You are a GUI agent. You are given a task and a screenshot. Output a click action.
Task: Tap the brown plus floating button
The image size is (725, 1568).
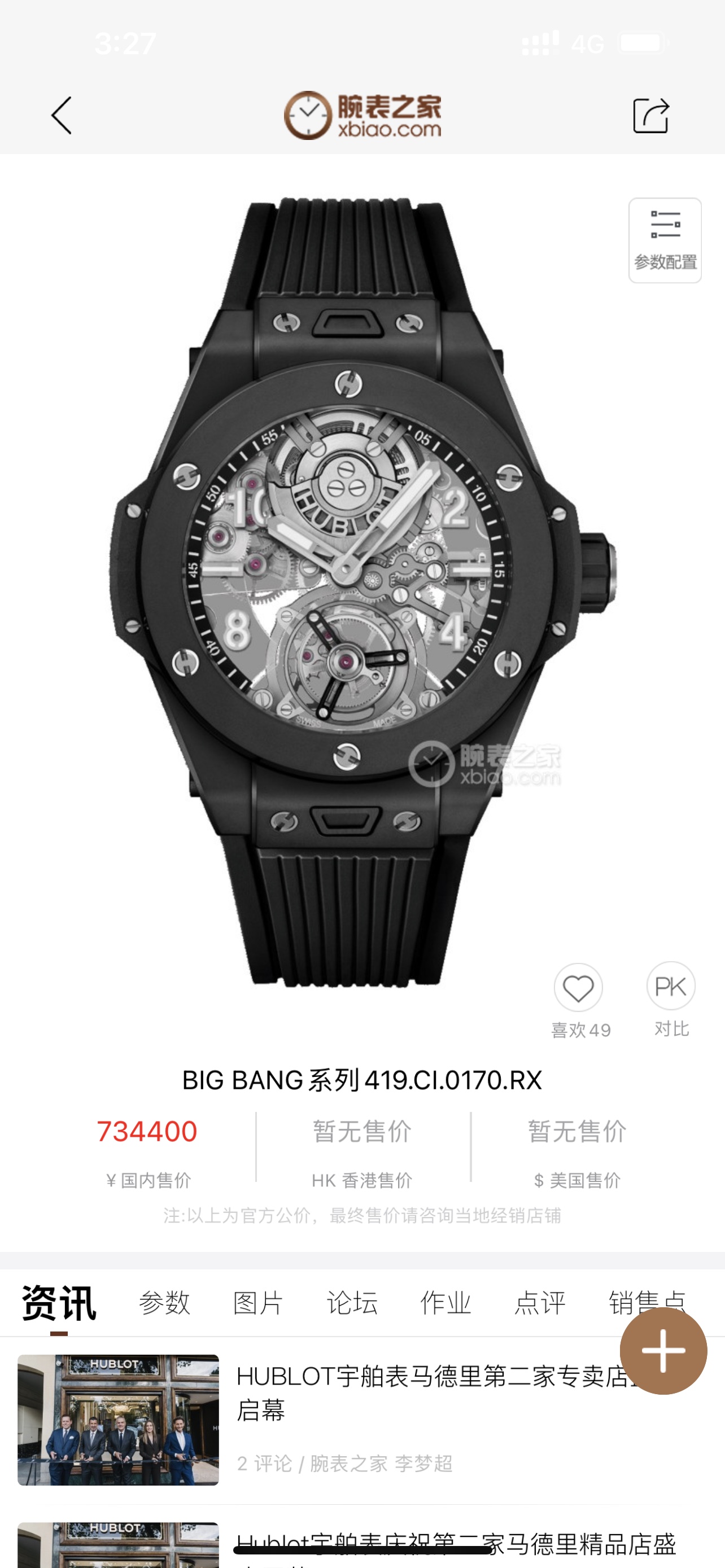pyautogui.click(x=663, y=1351)
